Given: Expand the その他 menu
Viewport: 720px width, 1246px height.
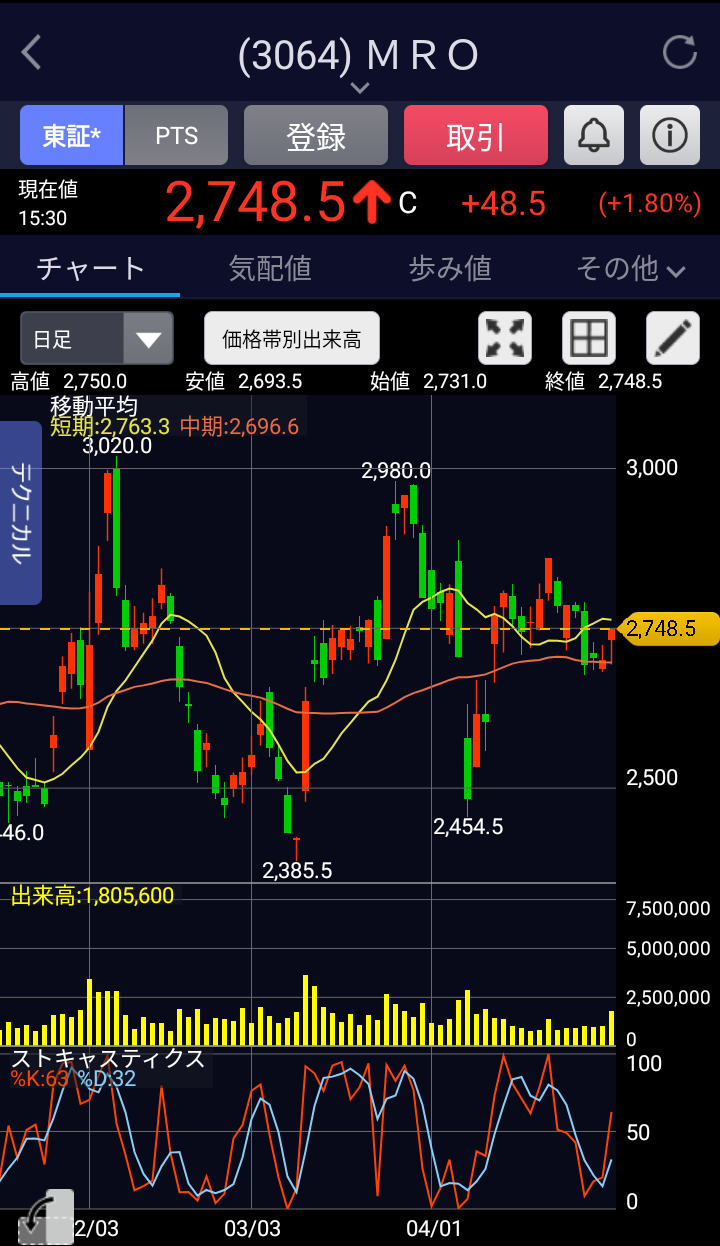Looking at the screenshot, I should click(630, 268).
